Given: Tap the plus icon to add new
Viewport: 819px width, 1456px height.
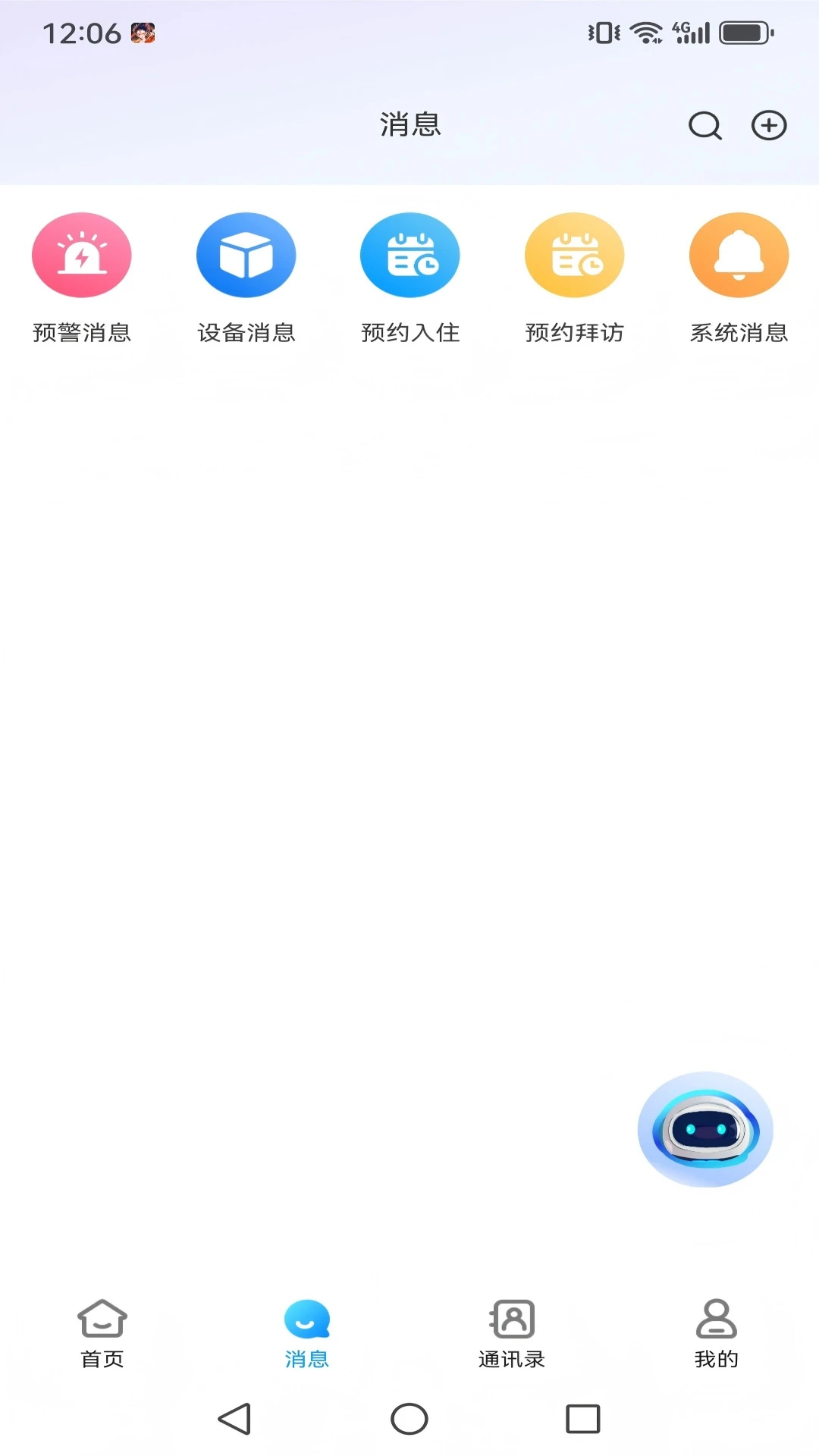Looking at the screenshot, I should (x=769, y=126).
